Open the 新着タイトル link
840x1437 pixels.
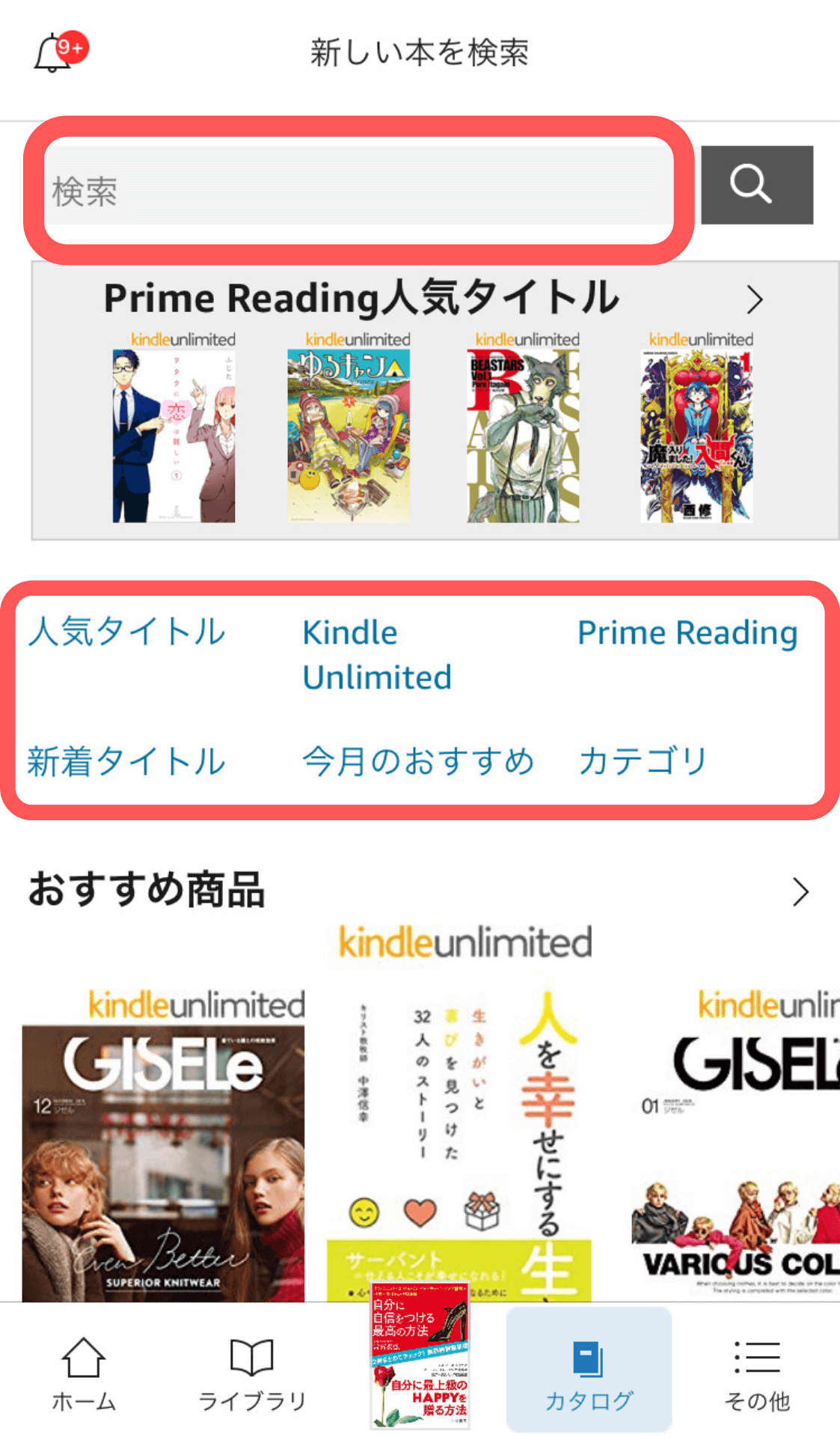[x=126, y=762]
